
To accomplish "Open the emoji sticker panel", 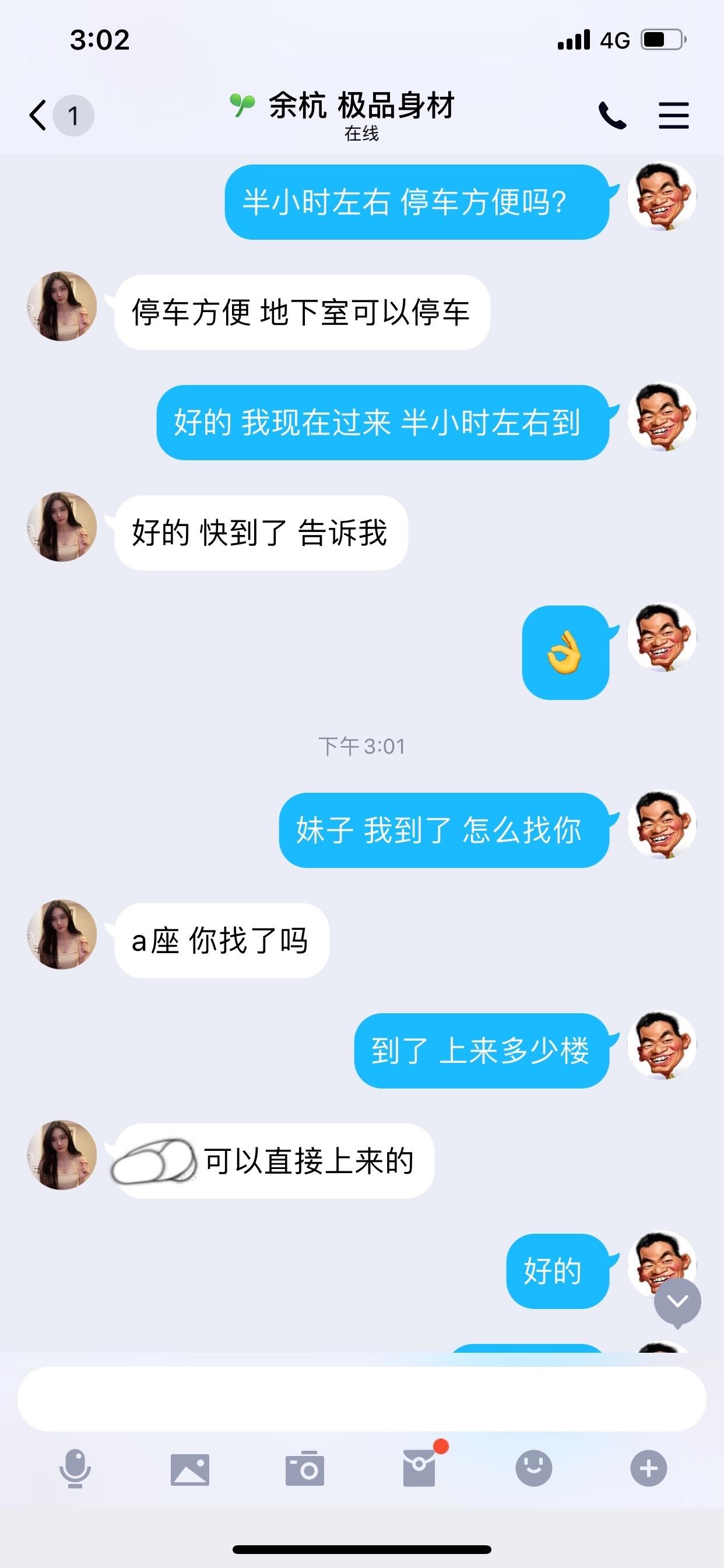I will 533,1469.
